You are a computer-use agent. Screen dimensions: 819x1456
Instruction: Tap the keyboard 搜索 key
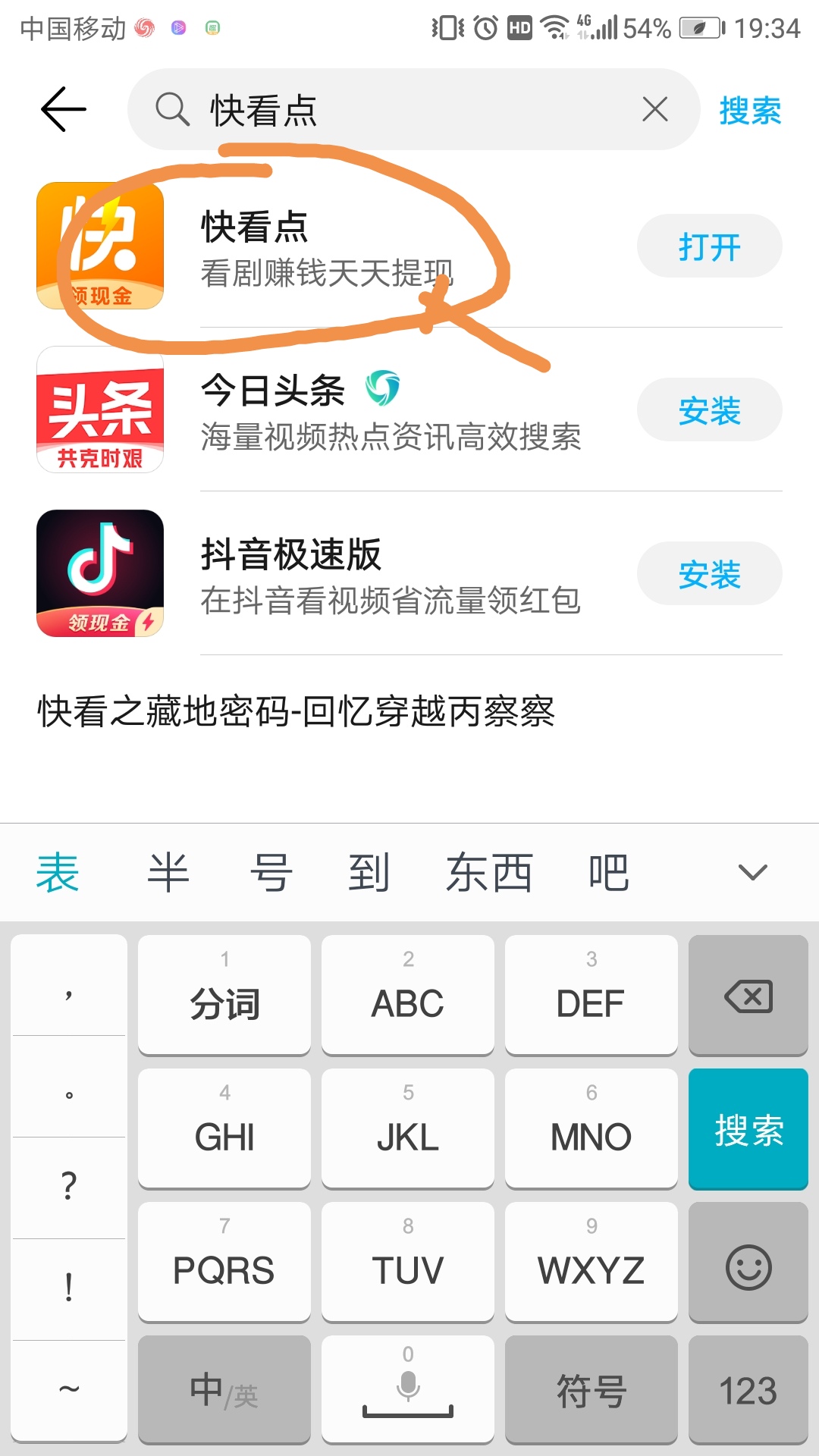(748, 1130)
